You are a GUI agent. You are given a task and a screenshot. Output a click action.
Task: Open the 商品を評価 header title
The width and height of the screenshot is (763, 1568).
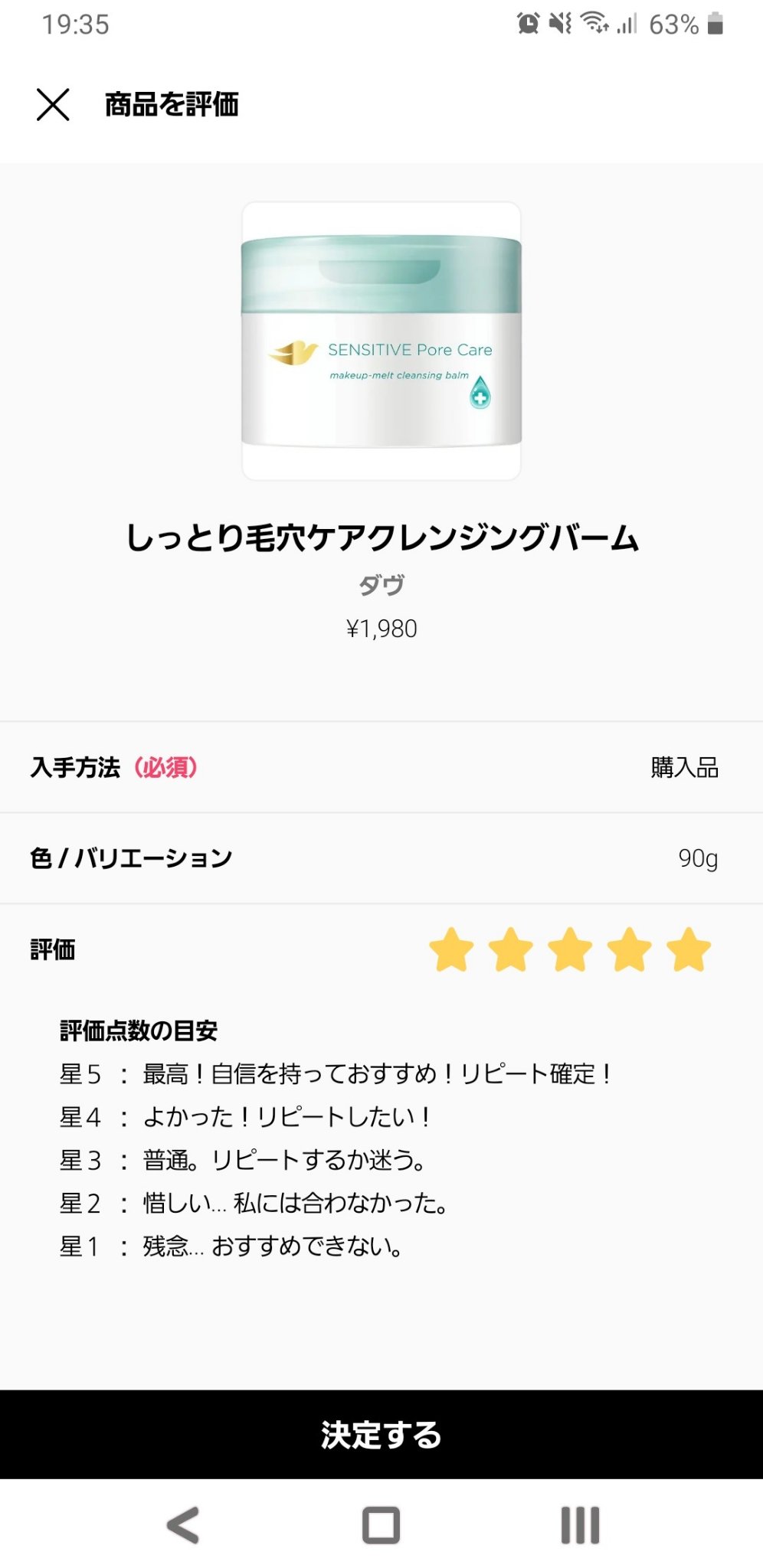coord(170,106)
